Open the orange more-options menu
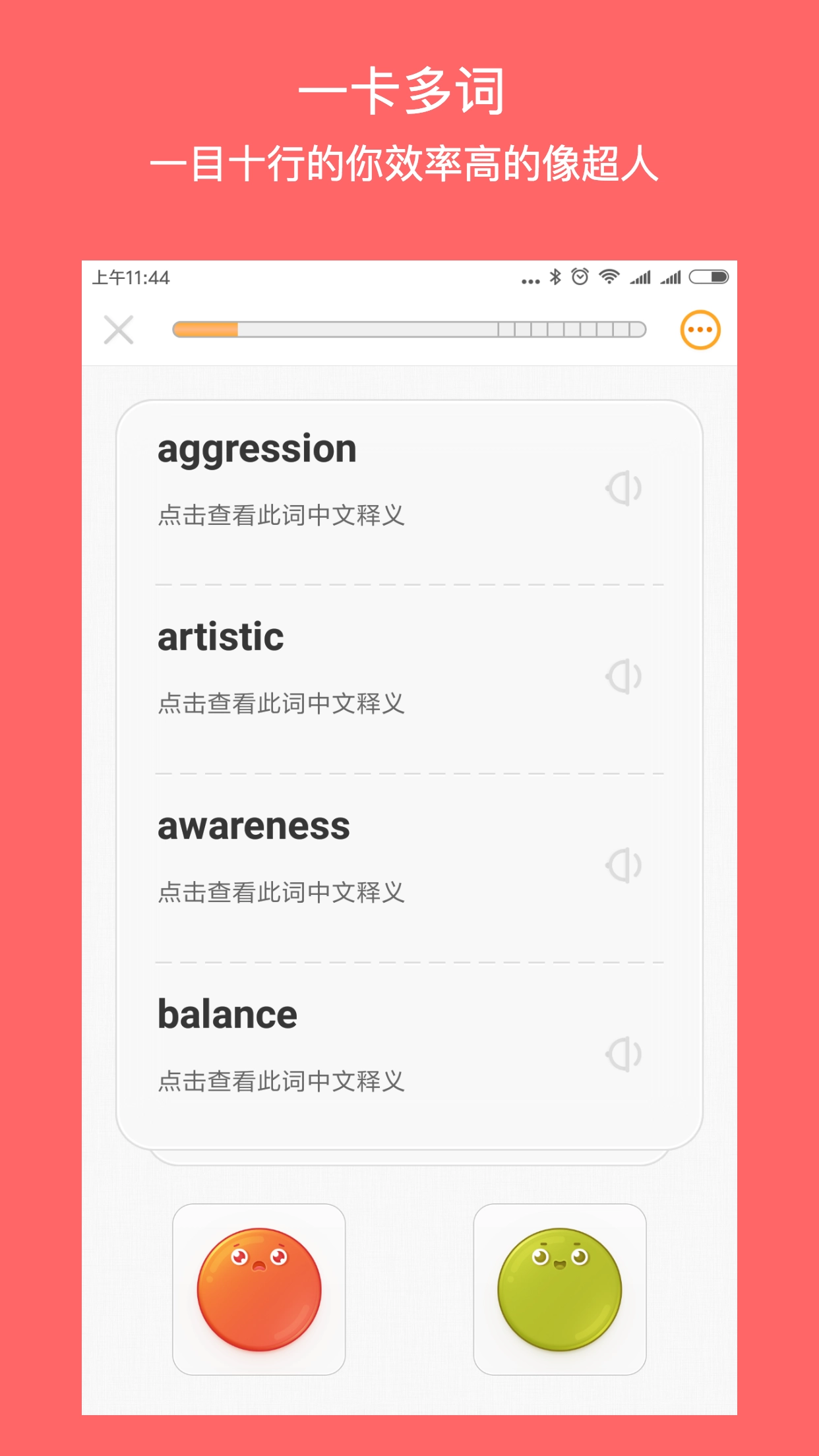The image size is (819, 1456). pyautogui.click(x=701, y=330)
